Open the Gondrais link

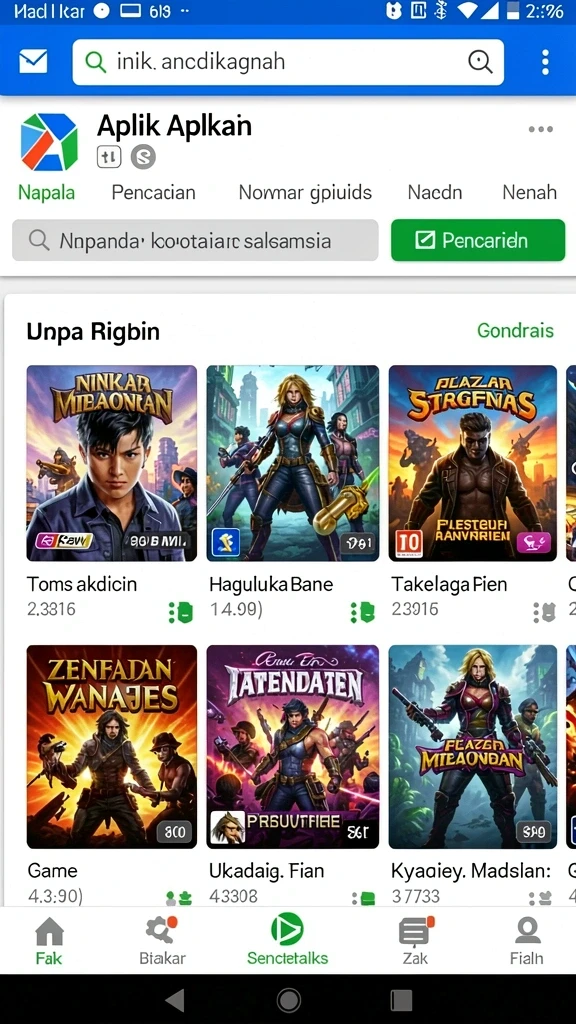point(515,330)
